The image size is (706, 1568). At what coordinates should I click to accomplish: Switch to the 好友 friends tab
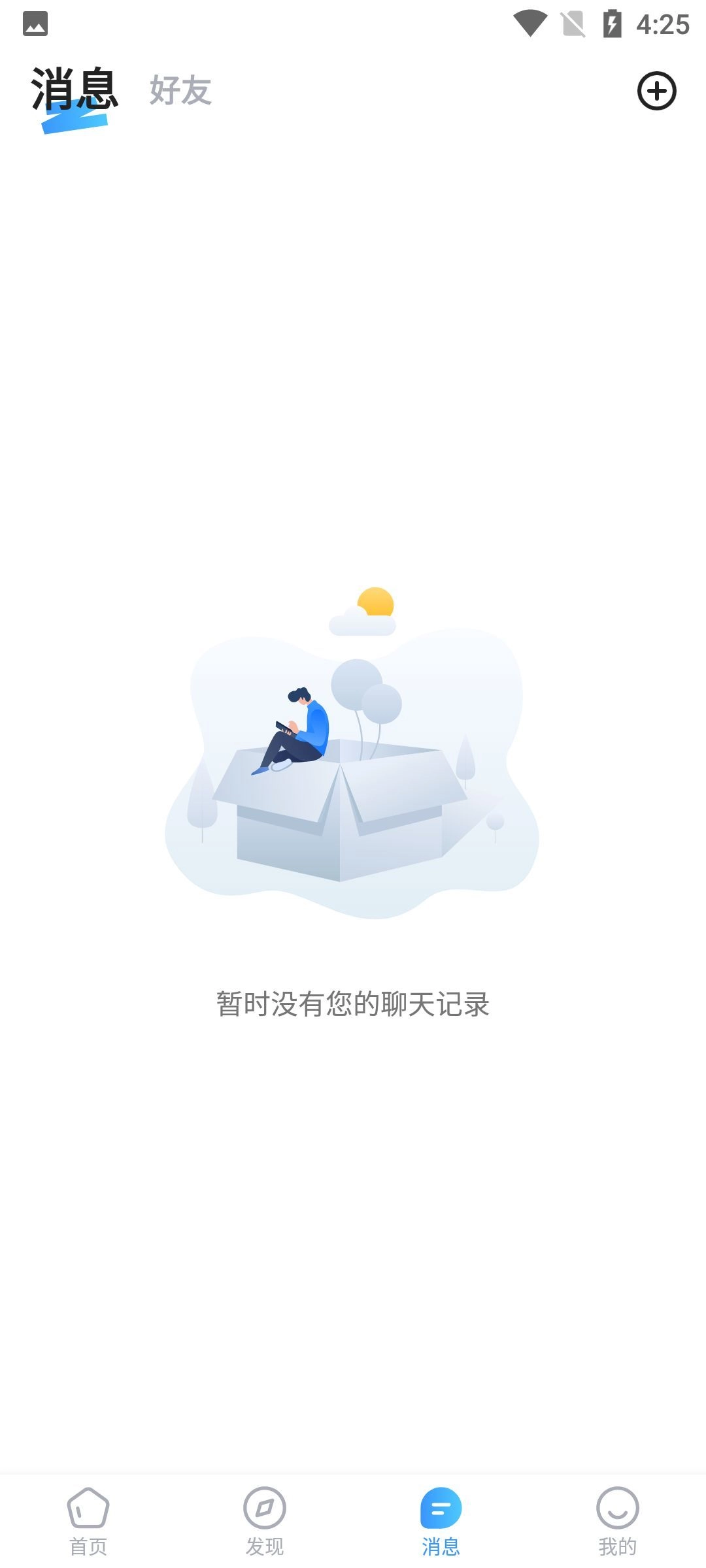pyautogui.click(x=180, y=91)
